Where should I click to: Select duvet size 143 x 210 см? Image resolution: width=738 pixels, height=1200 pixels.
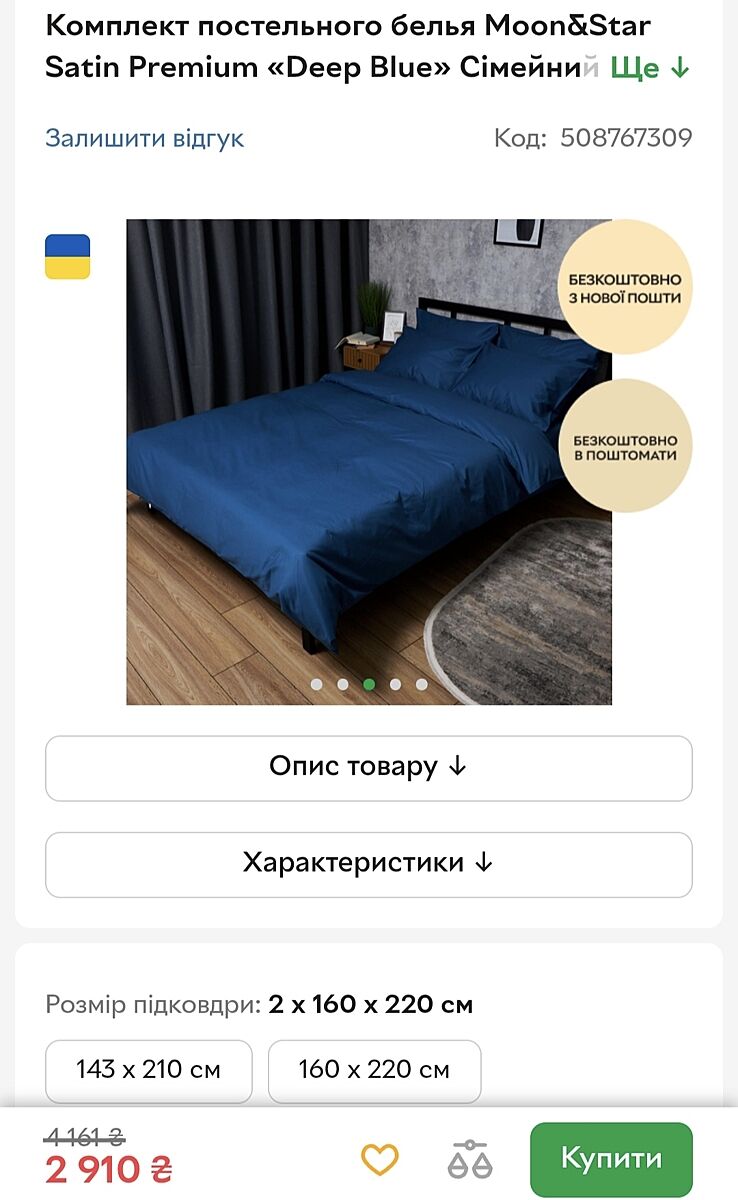point(149,1070)
